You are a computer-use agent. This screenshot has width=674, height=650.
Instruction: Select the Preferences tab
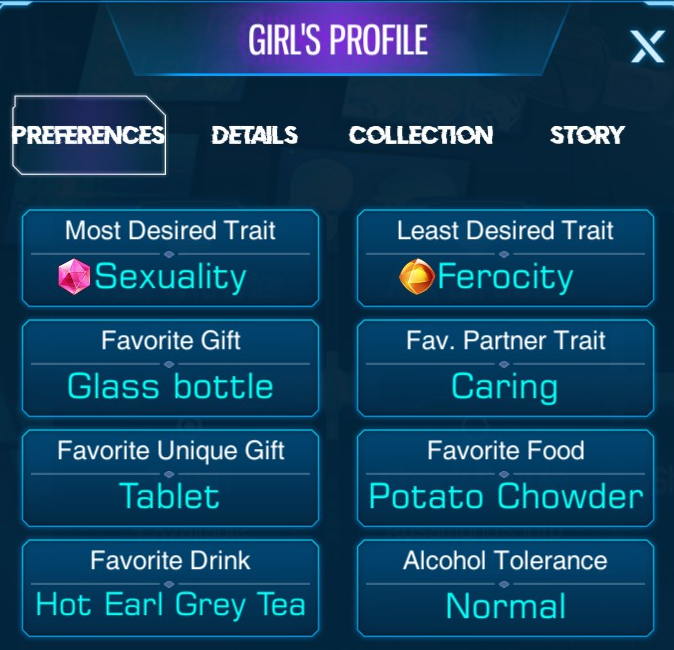(x=88, y=135)
